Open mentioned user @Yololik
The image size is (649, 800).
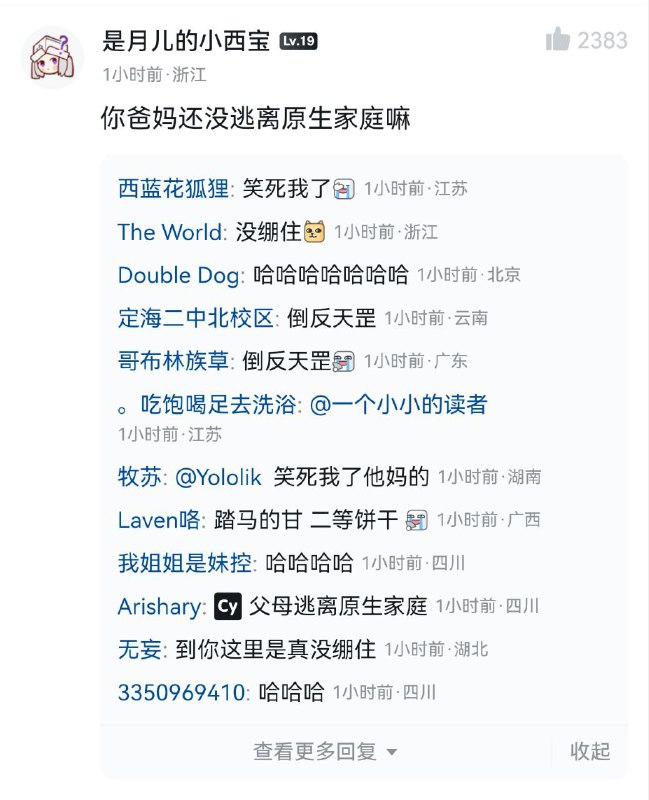point(218,477)
